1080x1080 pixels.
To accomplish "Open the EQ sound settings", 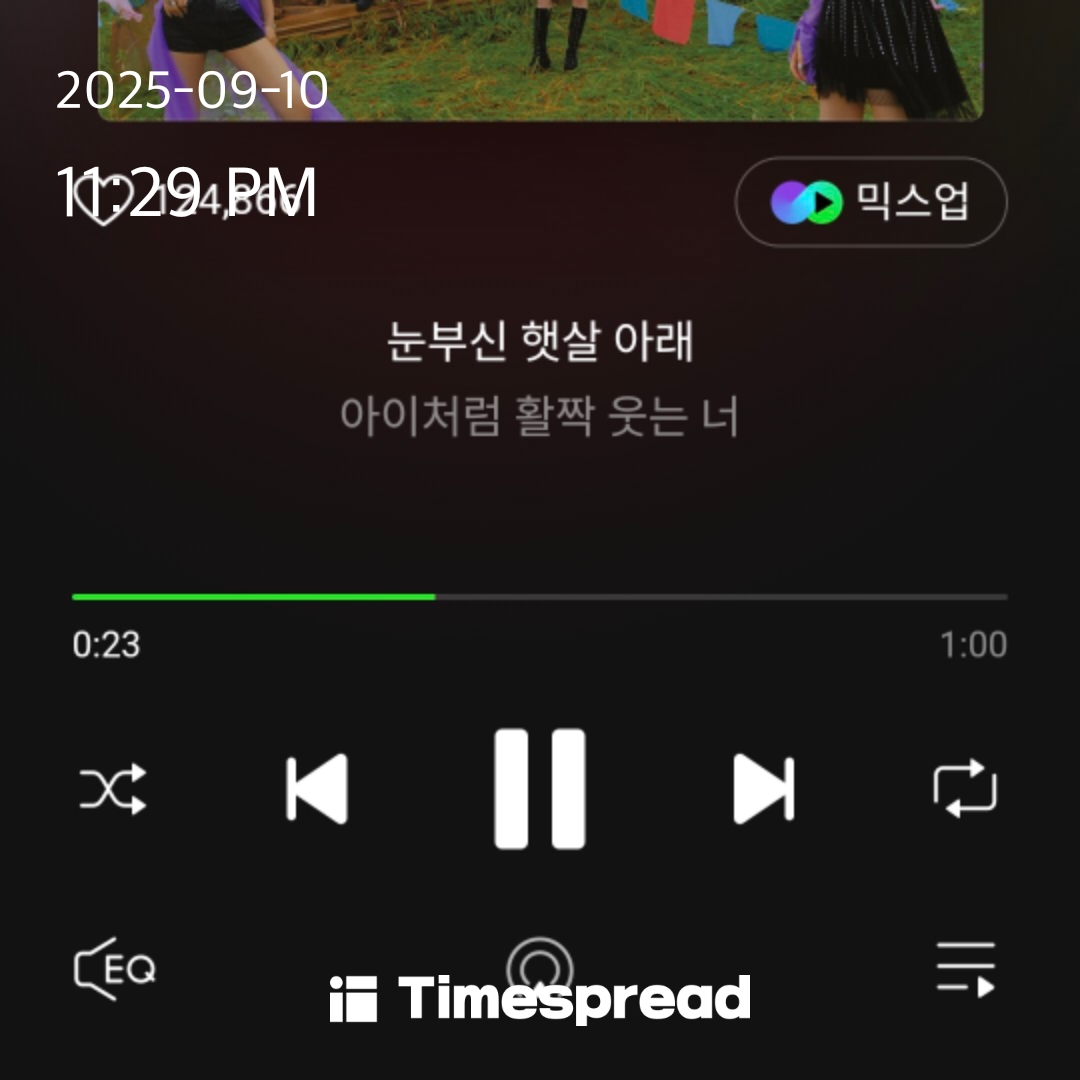I will [115, 968].
